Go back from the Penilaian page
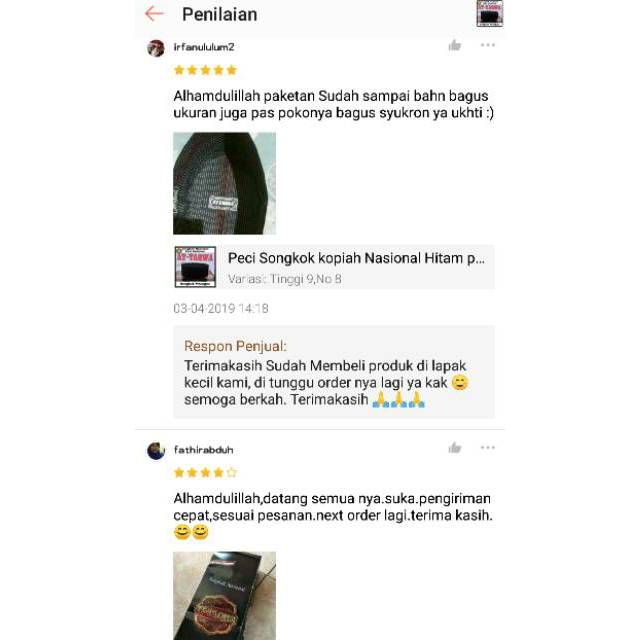Image resolution: width=640 pixels, height=640 pixels. tap(153, 14)
